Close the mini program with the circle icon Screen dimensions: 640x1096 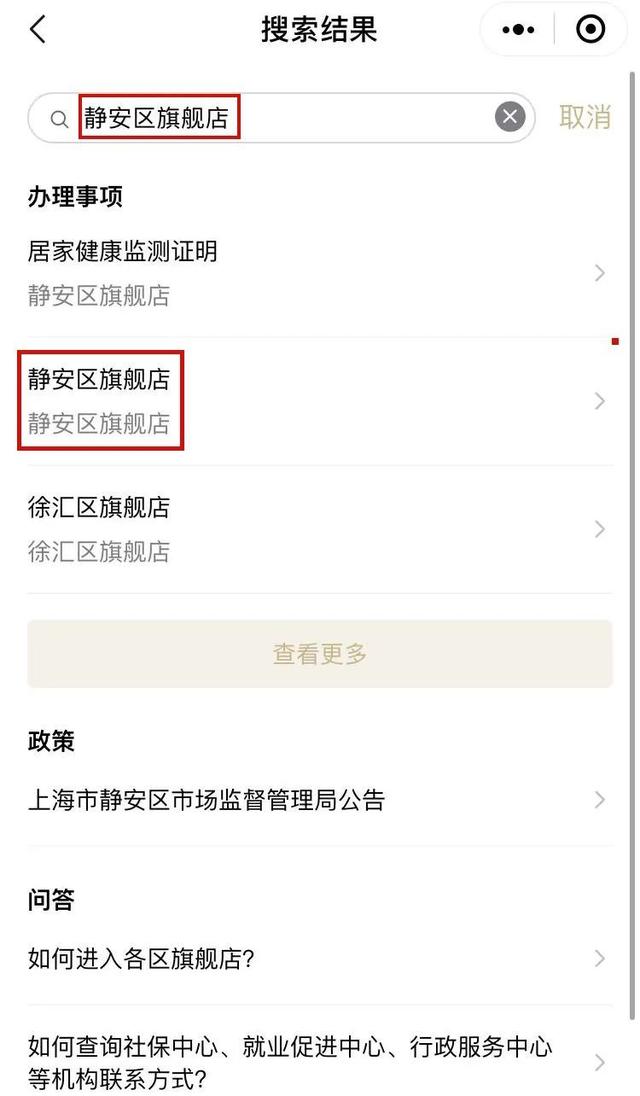click(x=591, y=30)
